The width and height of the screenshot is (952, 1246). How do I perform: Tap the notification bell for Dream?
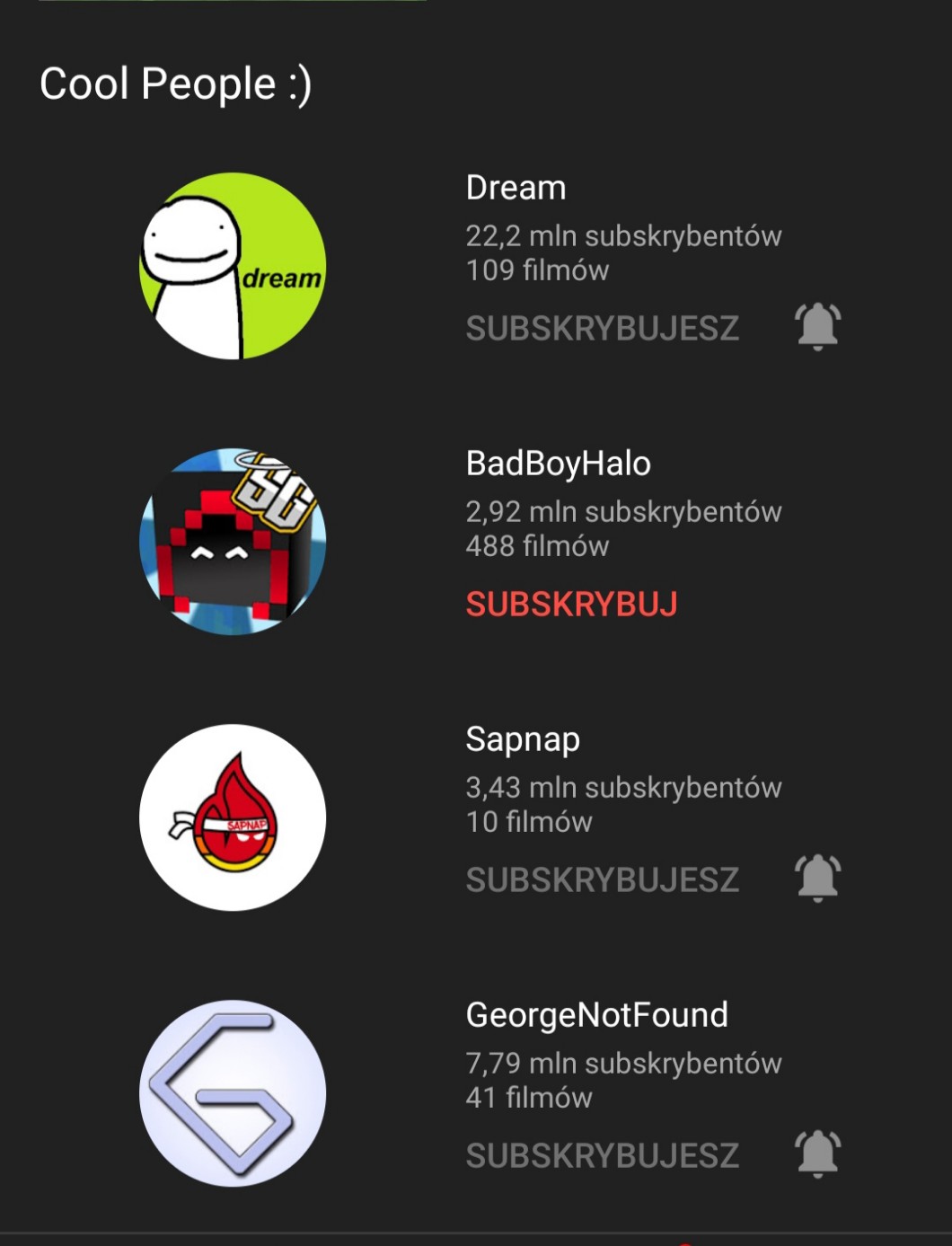[817, 326]
